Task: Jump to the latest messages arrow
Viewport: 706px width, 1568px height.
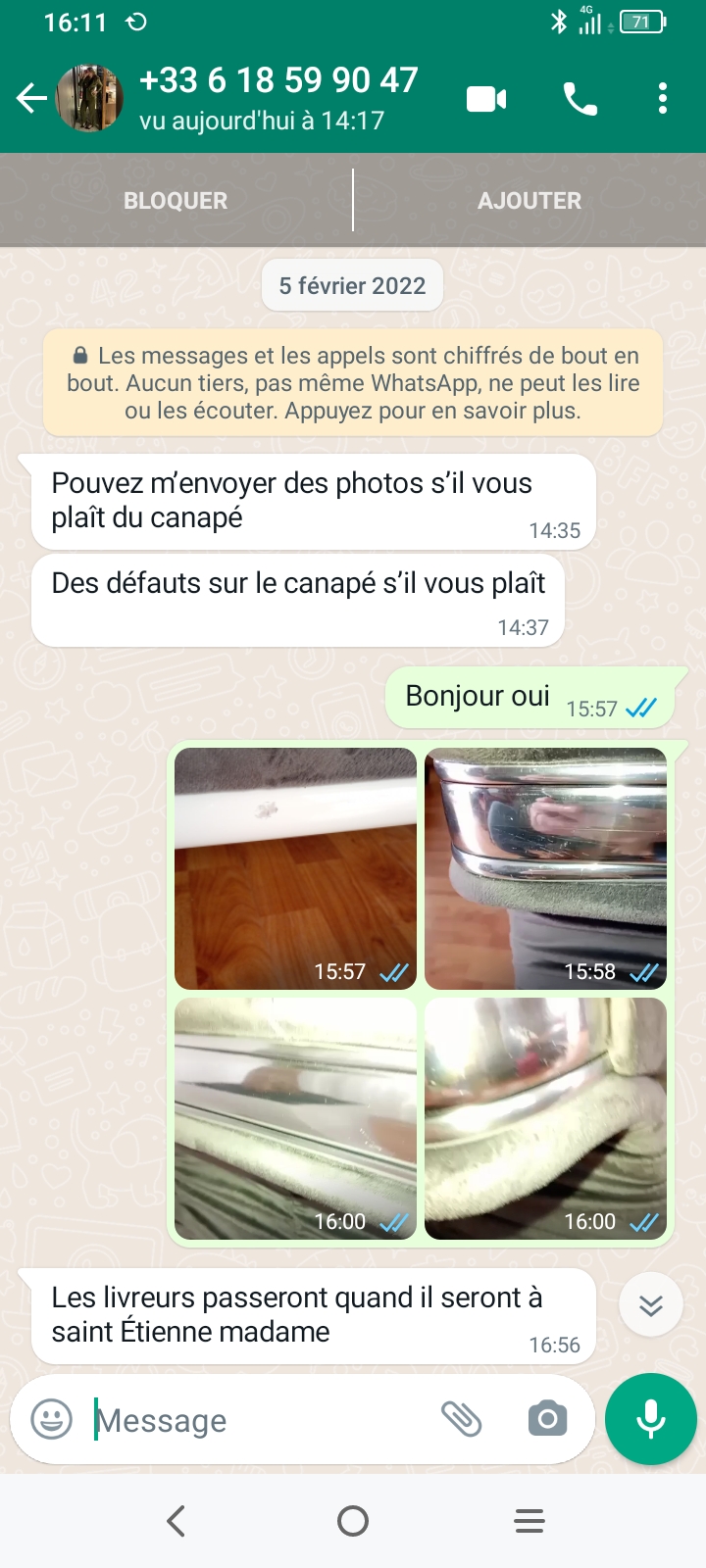Action: click(x=651, y=1304)
